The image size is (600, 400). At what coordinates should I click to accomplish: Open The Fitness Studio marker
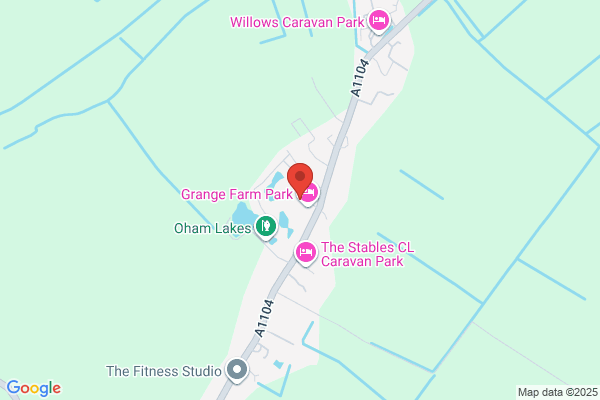click(237, 371)
